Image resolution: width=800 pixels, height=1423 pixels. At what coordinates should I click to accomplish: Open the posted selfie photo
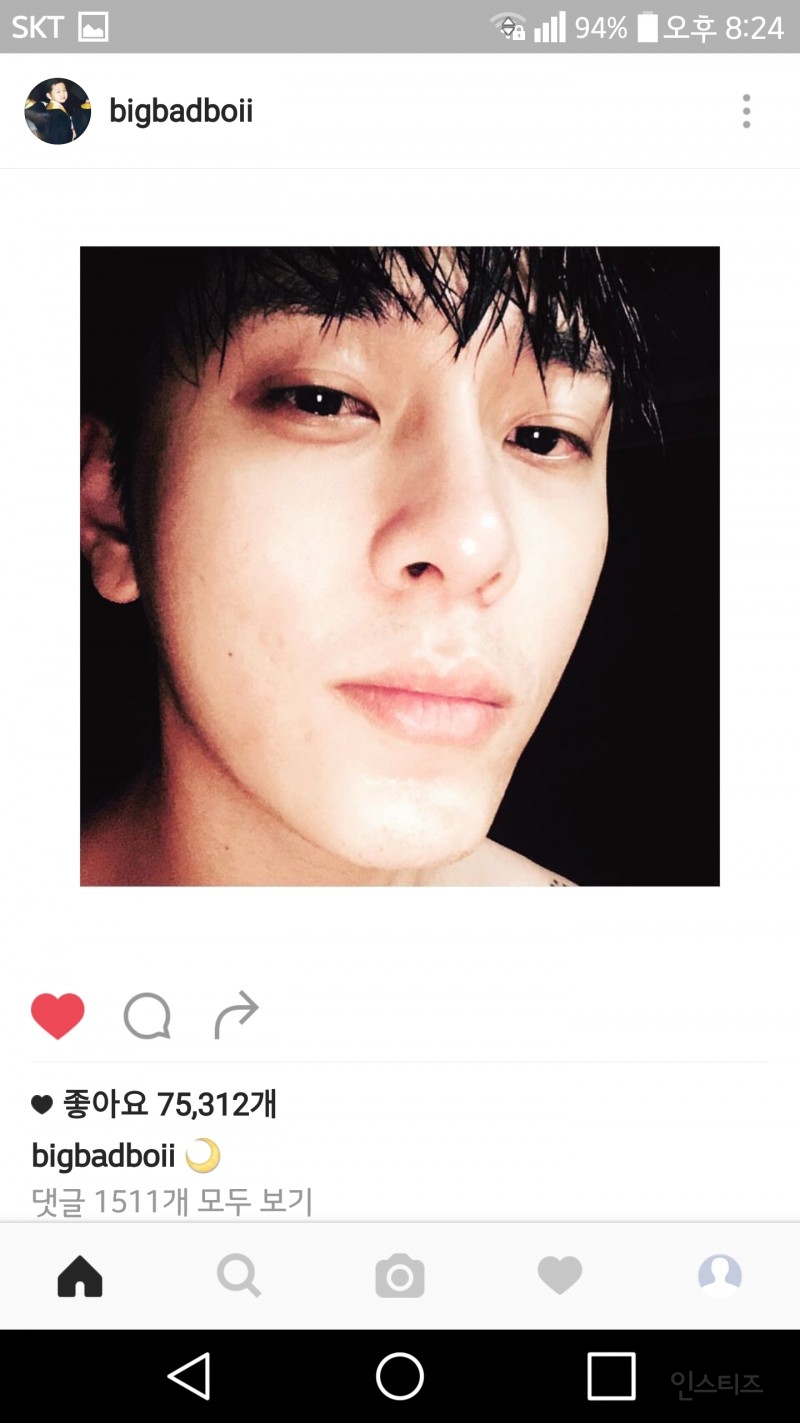400,566
